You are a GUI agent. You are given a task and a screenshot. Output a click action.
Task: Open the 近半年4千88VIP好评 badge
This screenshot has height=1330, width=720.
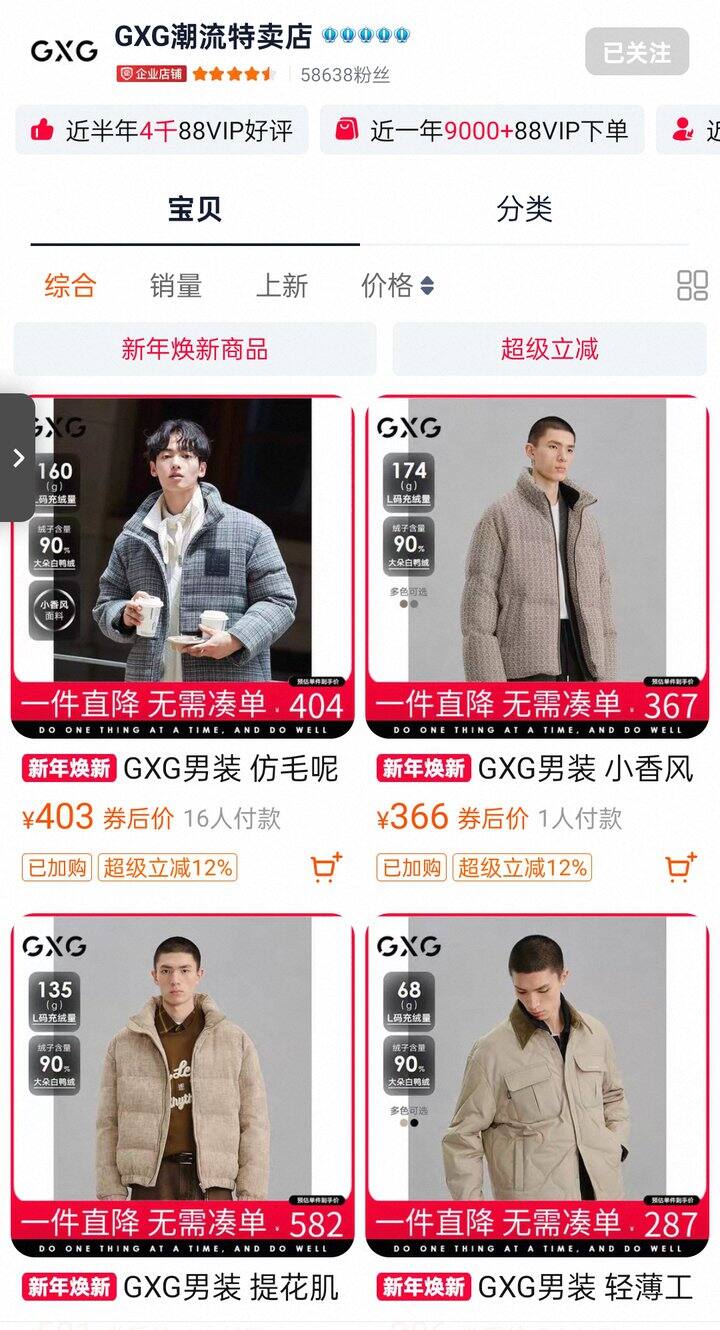tap(162, 130)
